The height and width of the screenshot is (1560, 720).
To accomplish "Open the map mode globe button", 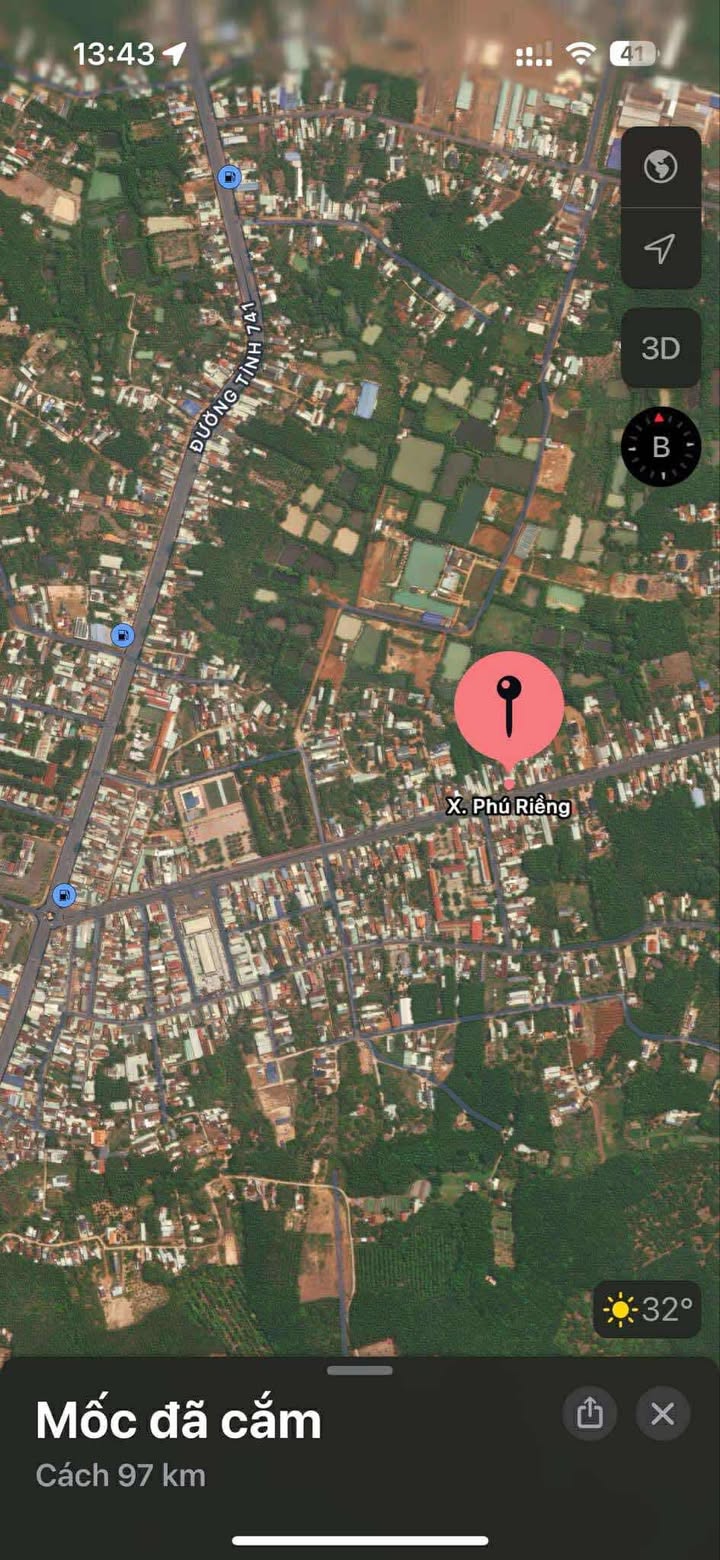I will click(660, 167).
